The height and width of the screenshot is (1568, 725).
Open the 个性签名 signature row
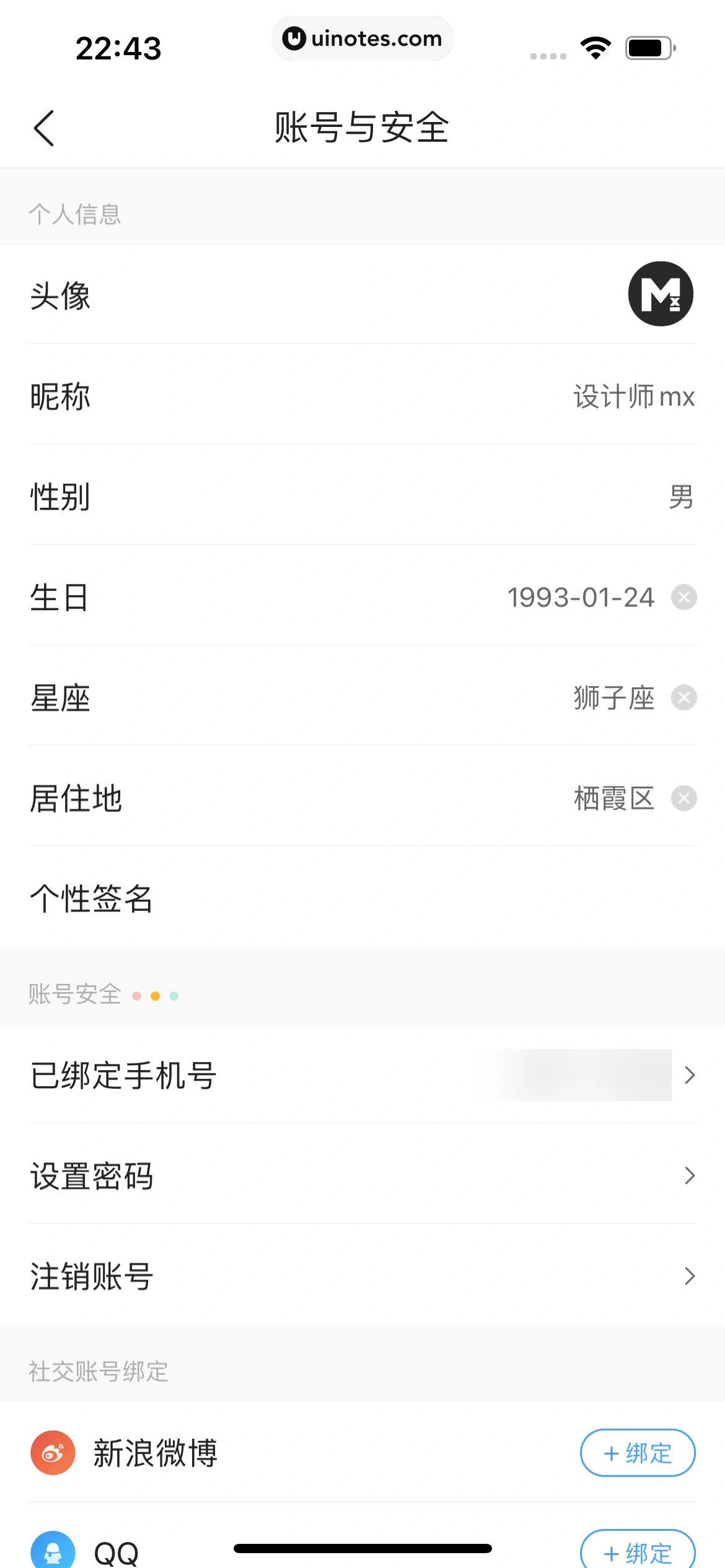point(362,899)
